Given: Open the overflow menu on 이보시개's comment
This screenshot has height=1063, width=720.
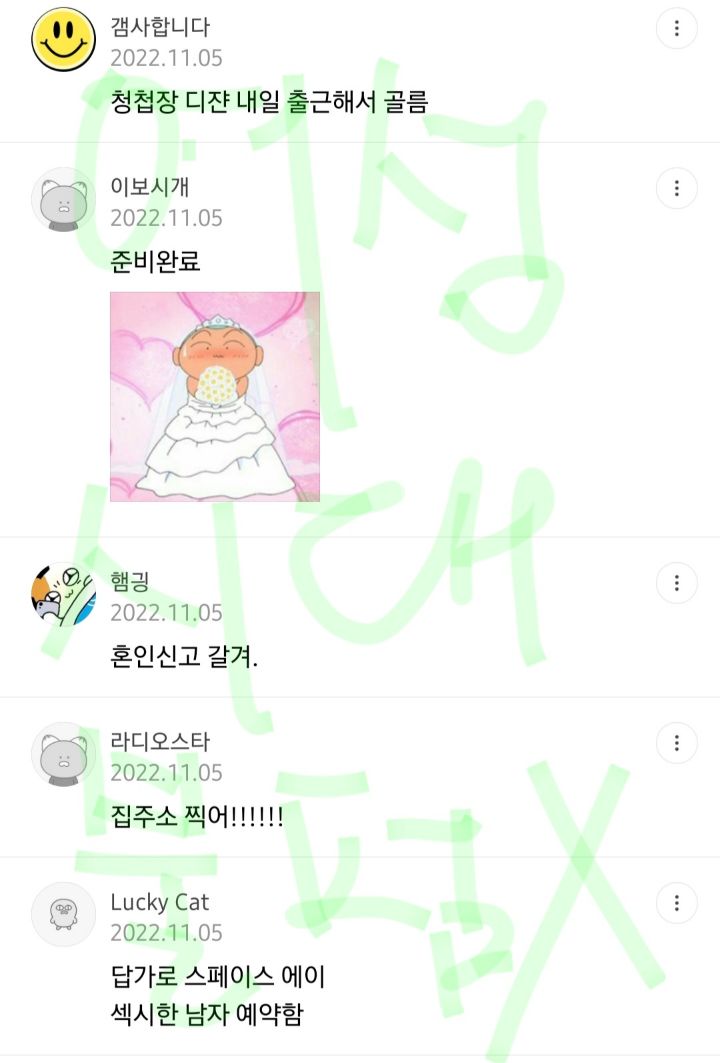Looking at the screenshot, I should (x=677, y=188).
